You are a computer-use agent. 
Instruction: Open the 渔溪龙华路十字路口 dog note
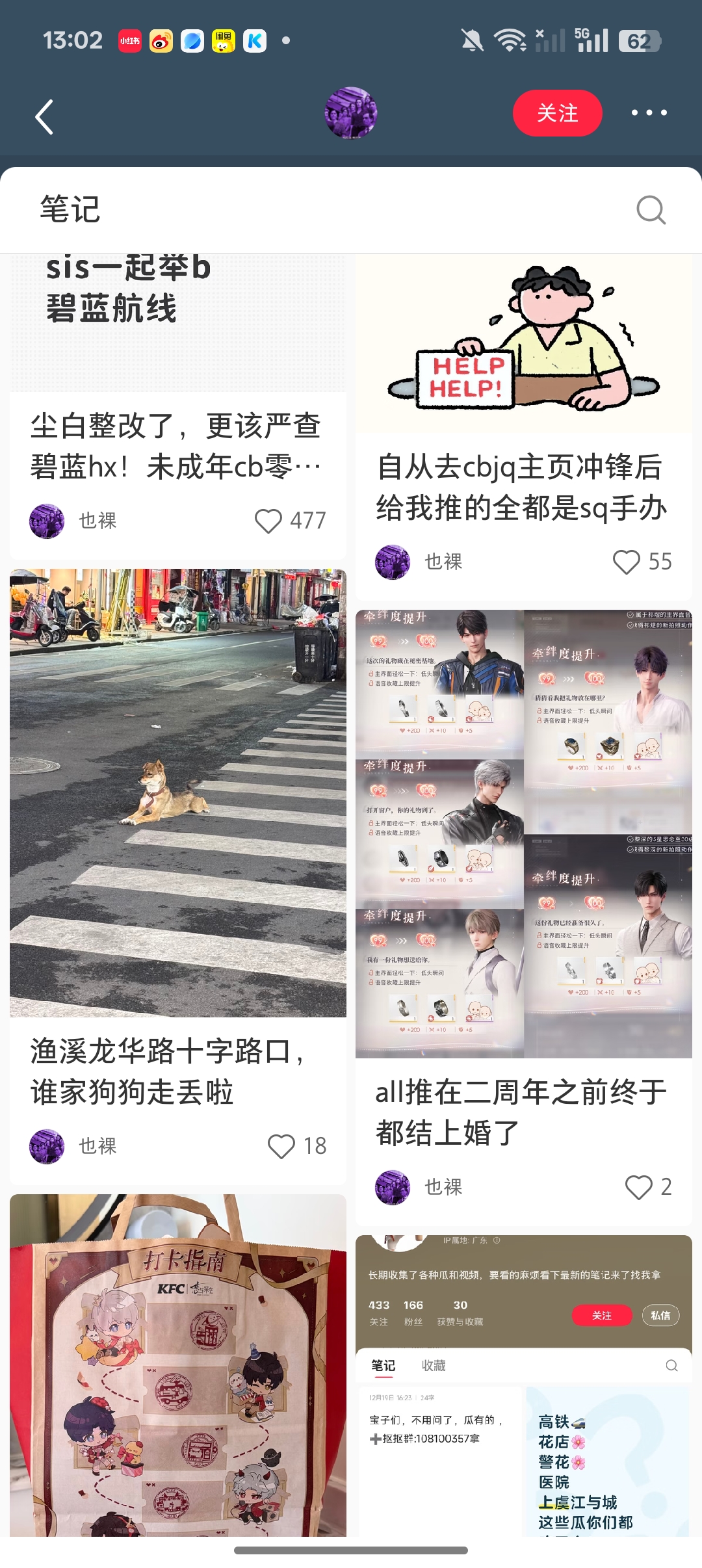tap(178, 876)
